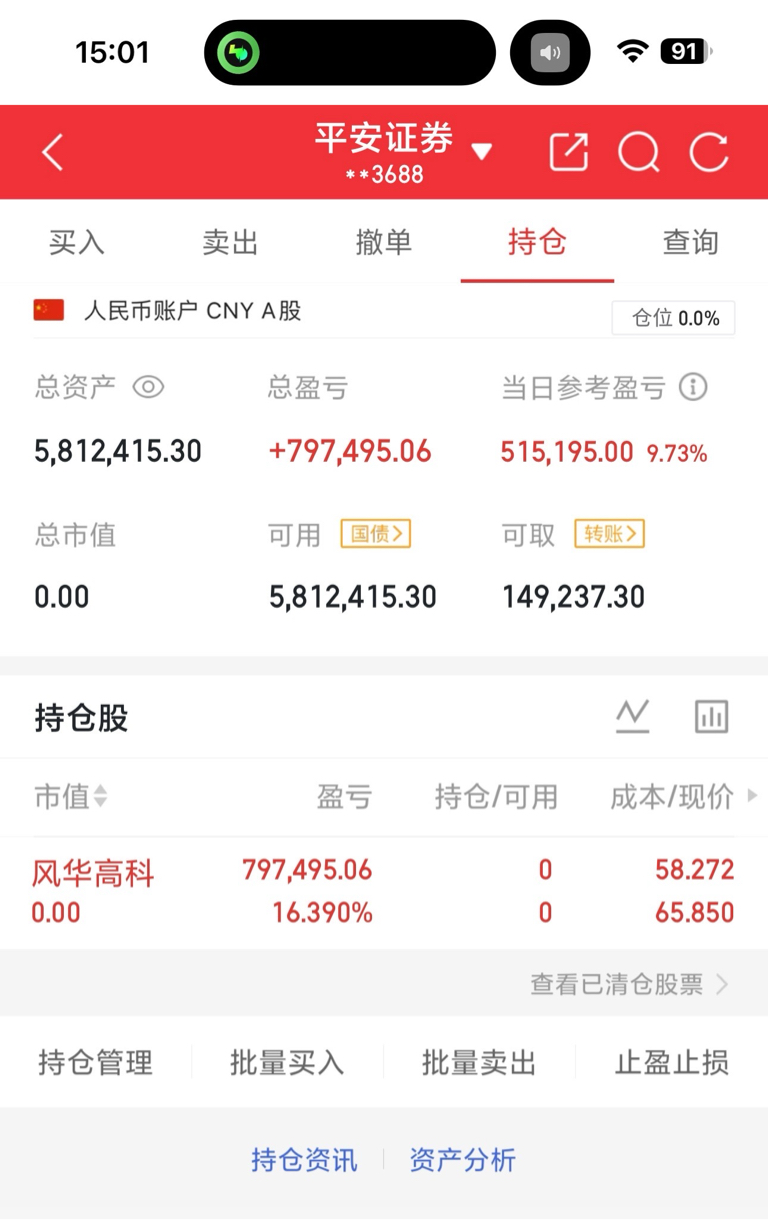Open the bar chart icon beside 持仓股
The width and height of the screenshot is (768, 1220).
coord(712,716)
